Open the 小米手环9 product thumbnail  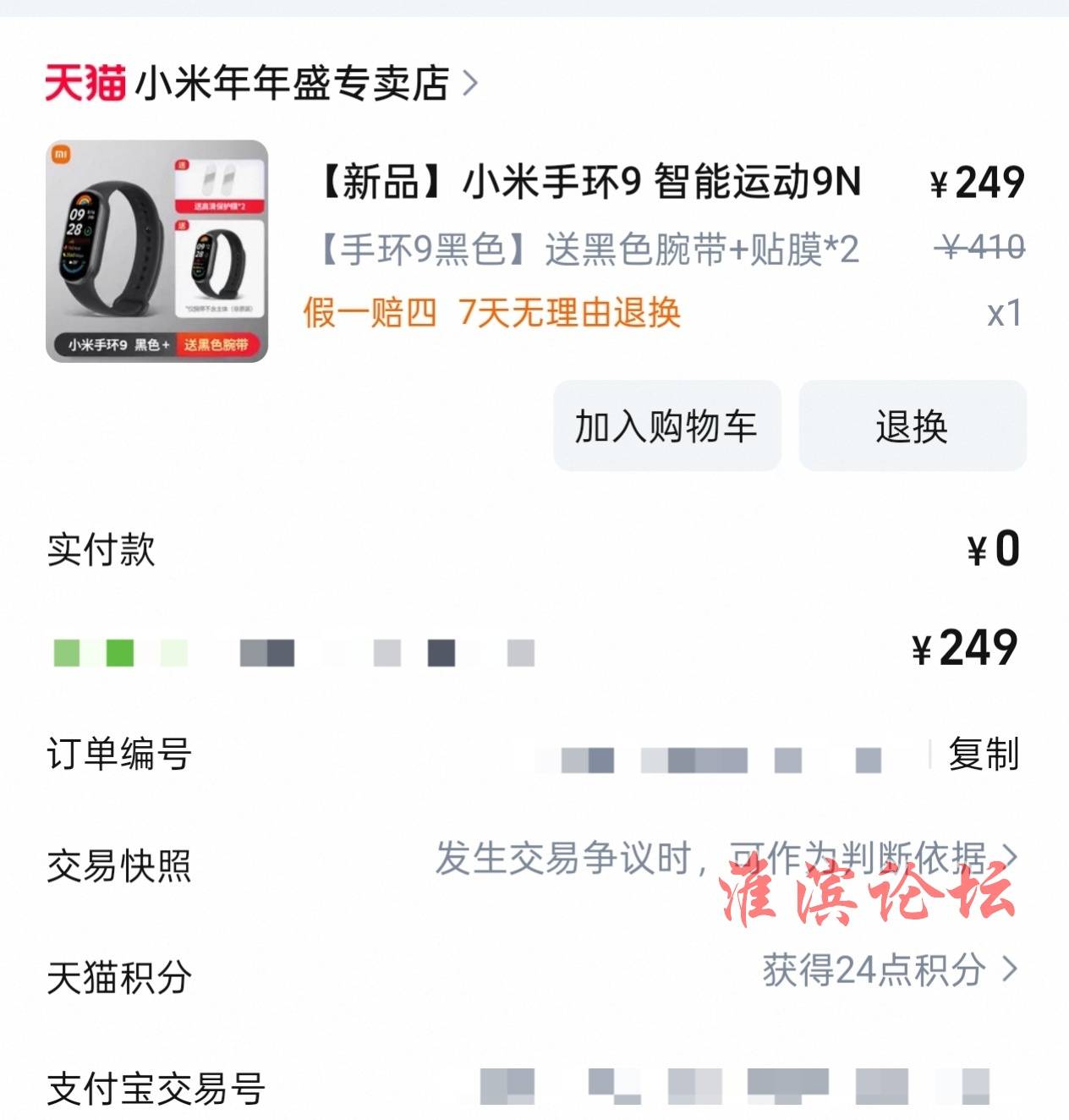pos(157,251)
